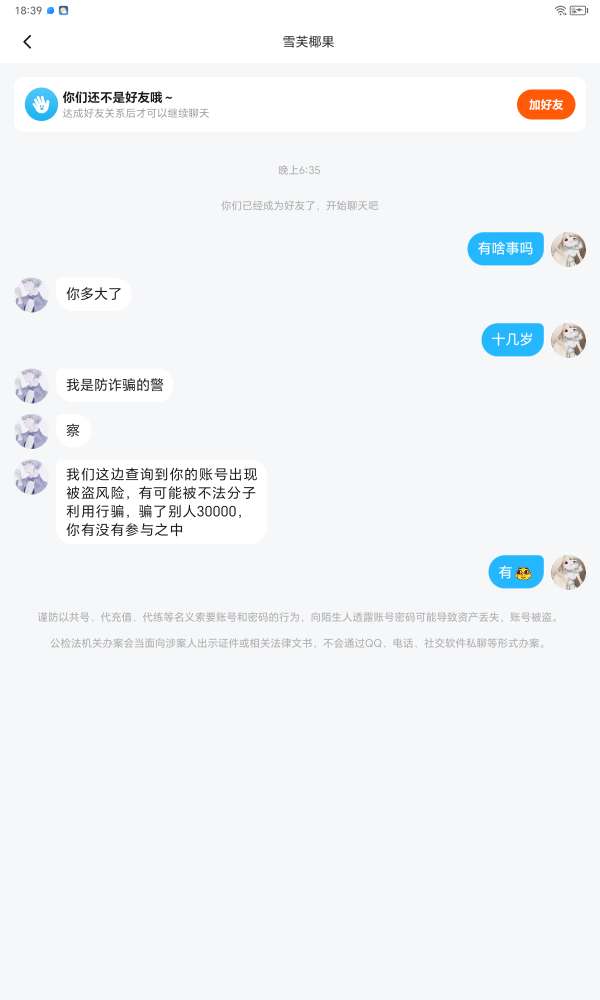600x1000 pixels.
Task: Open 雪芙椰果's avatar beside 你多大了
Action: pyautogui.click(x=32, y=295)
